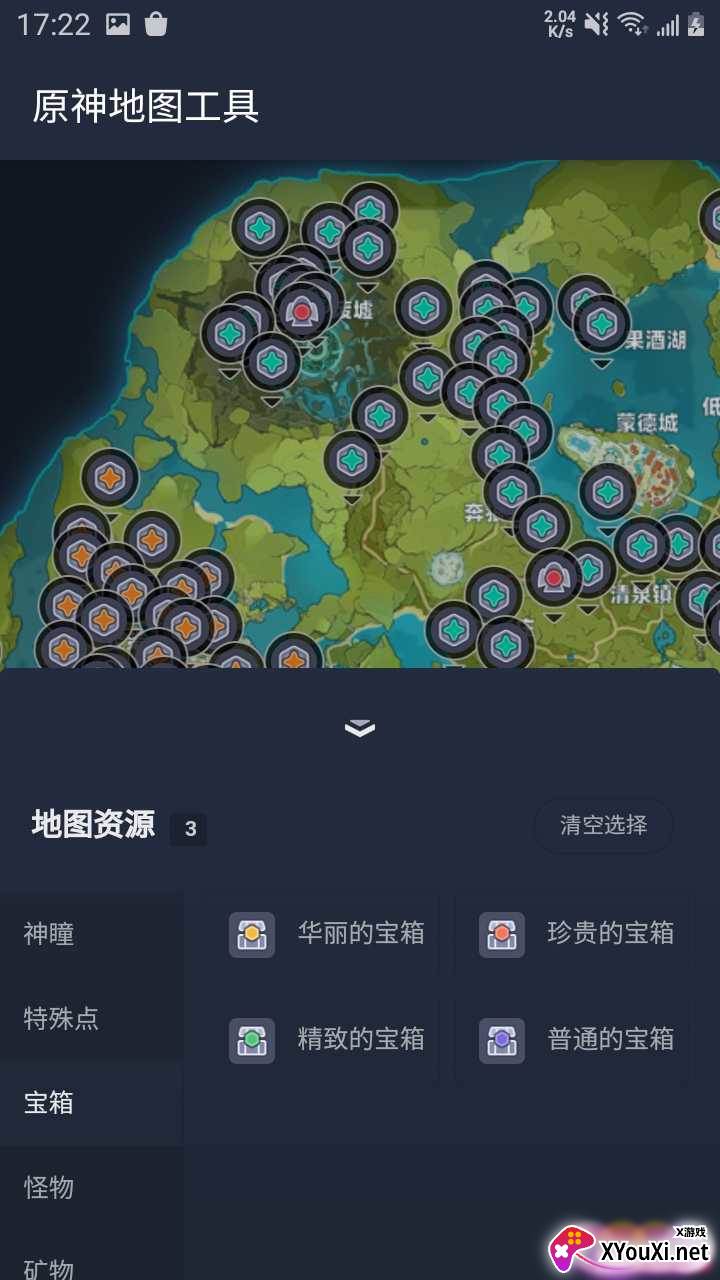Tap the red chest marker near 蒙德城
The image size is (720, 1280).
pos(553,577)
